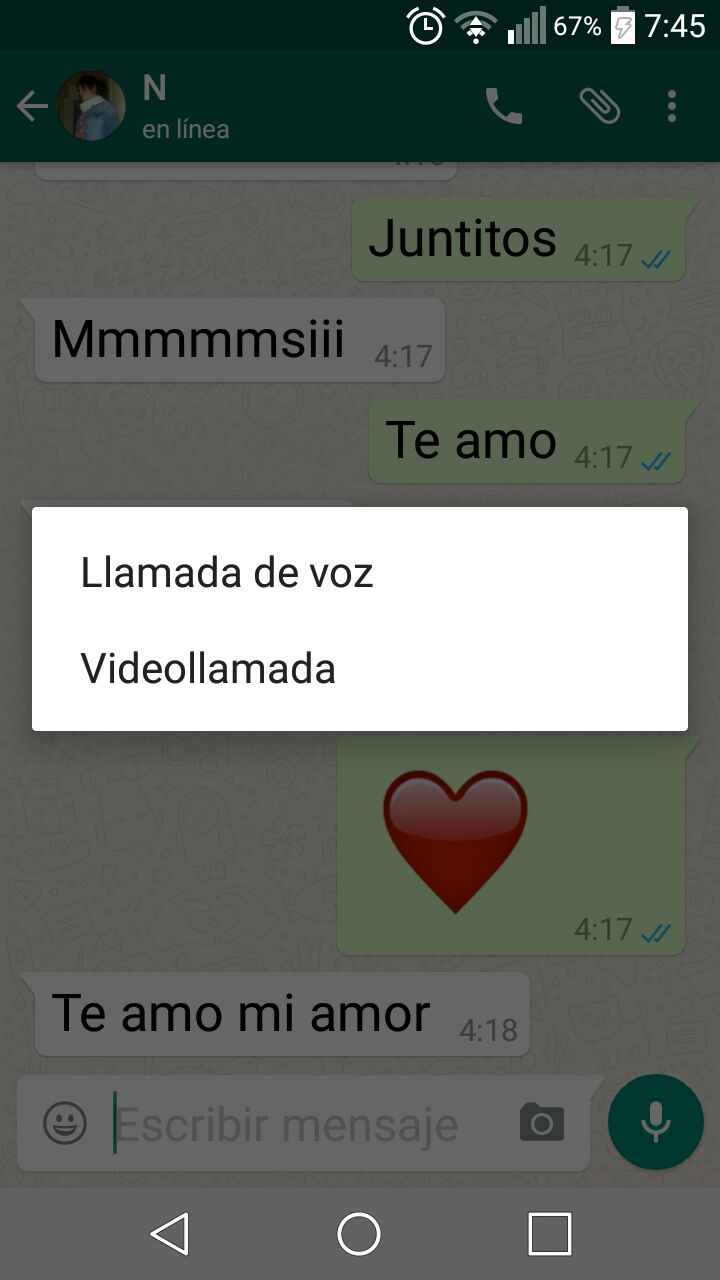720x1280 pixels.
Task: Record a voice message with microphone
Action: point(656,1122)
